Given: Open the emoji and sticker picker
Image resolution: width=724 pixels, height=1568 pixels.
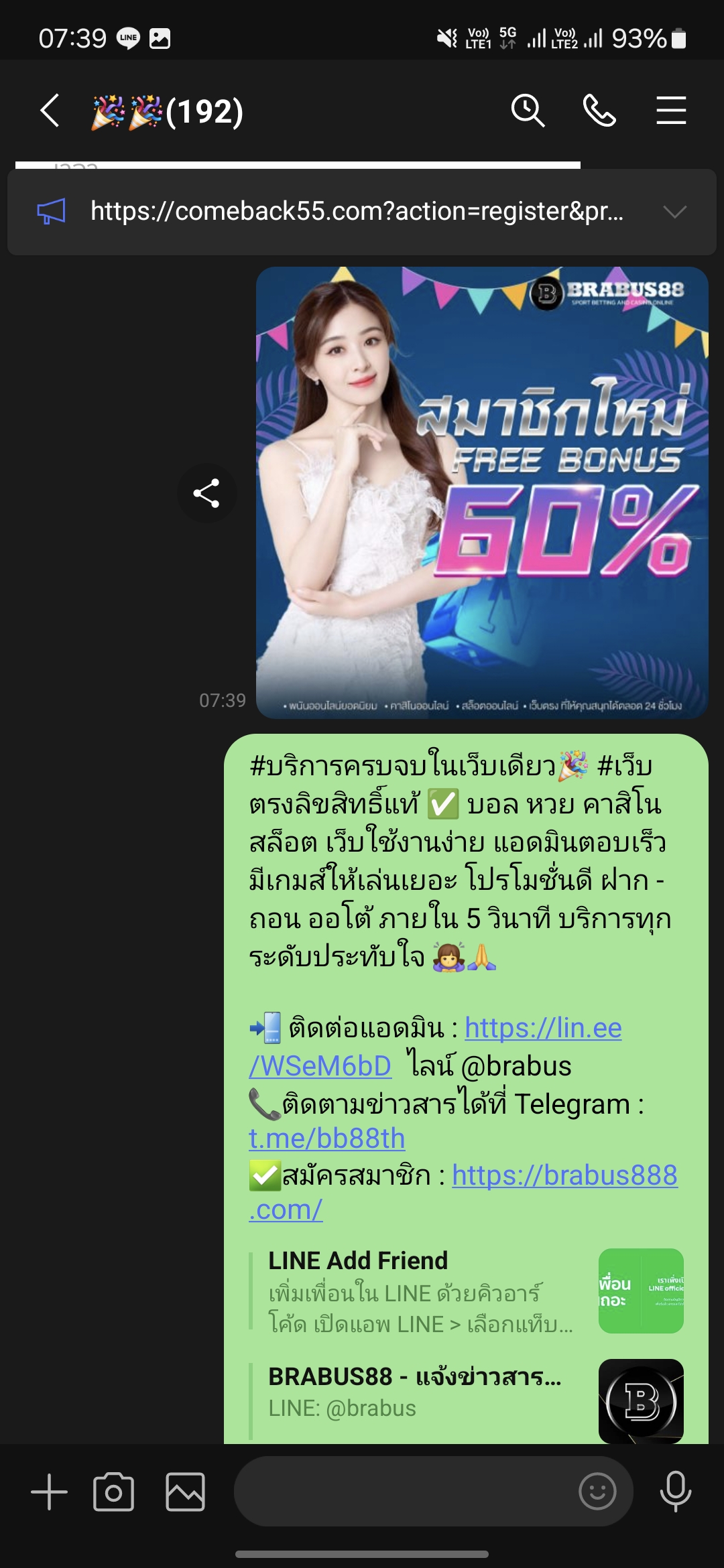Looking at the screenshot, I should point(597,1492).
